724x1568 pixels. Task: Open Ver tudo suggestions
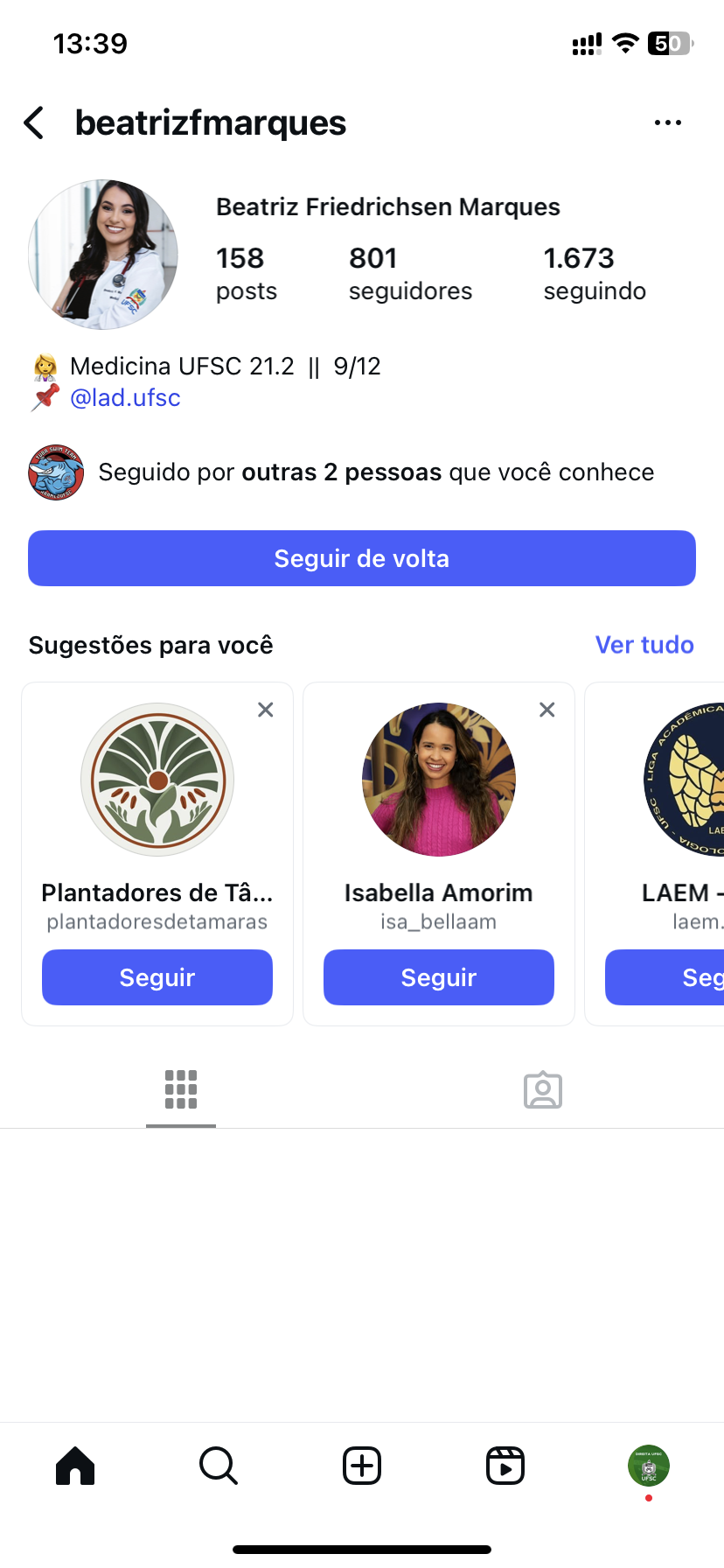[644, 645]
